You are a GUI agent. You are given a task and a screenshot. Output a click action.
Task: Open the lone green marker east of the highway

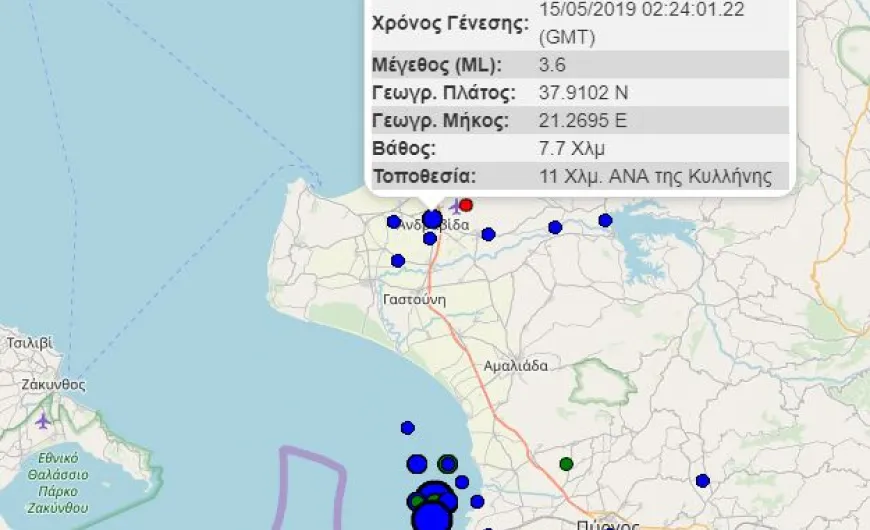pyautogui.click(x=566, y=464)
